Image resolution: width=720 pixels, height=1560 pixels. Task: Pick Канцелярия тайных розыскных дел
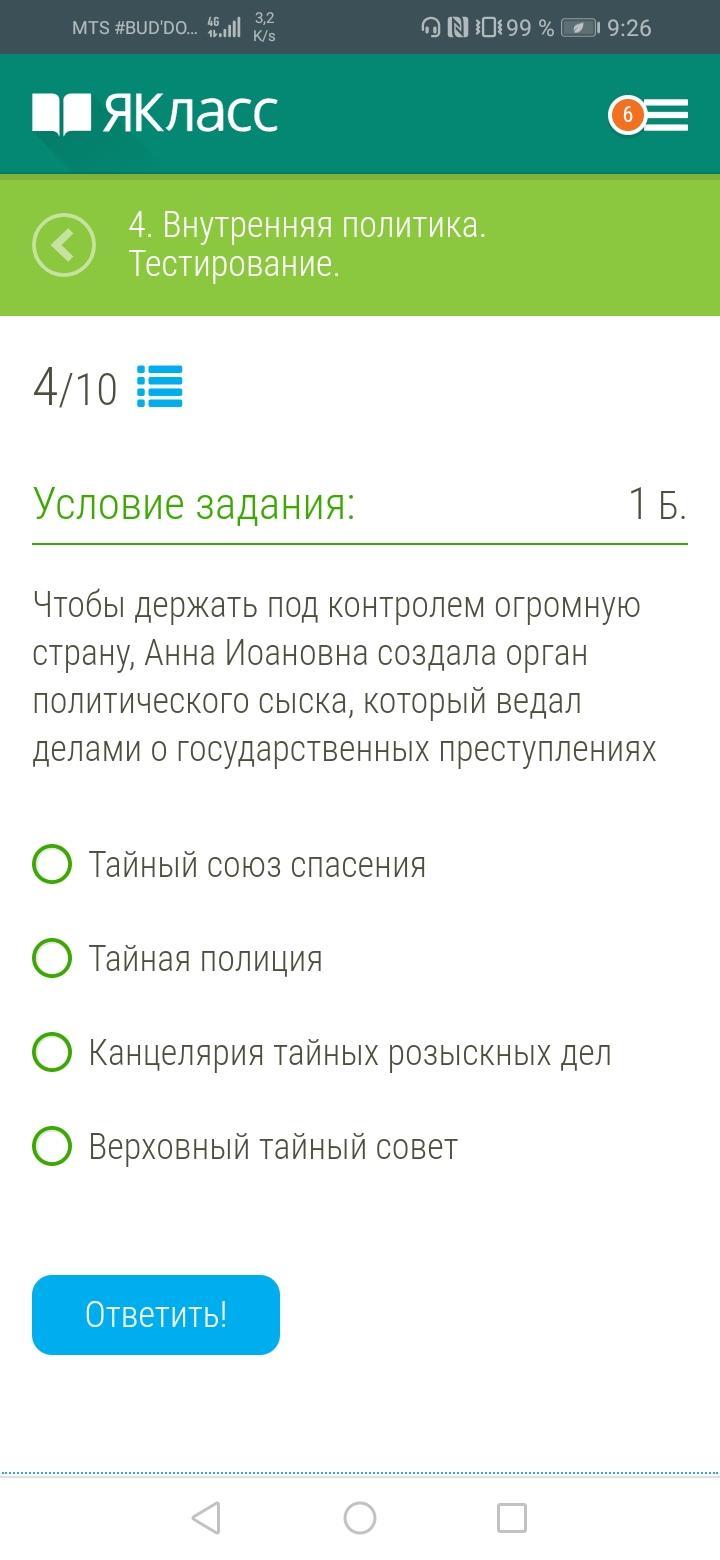pos(52,1052)
